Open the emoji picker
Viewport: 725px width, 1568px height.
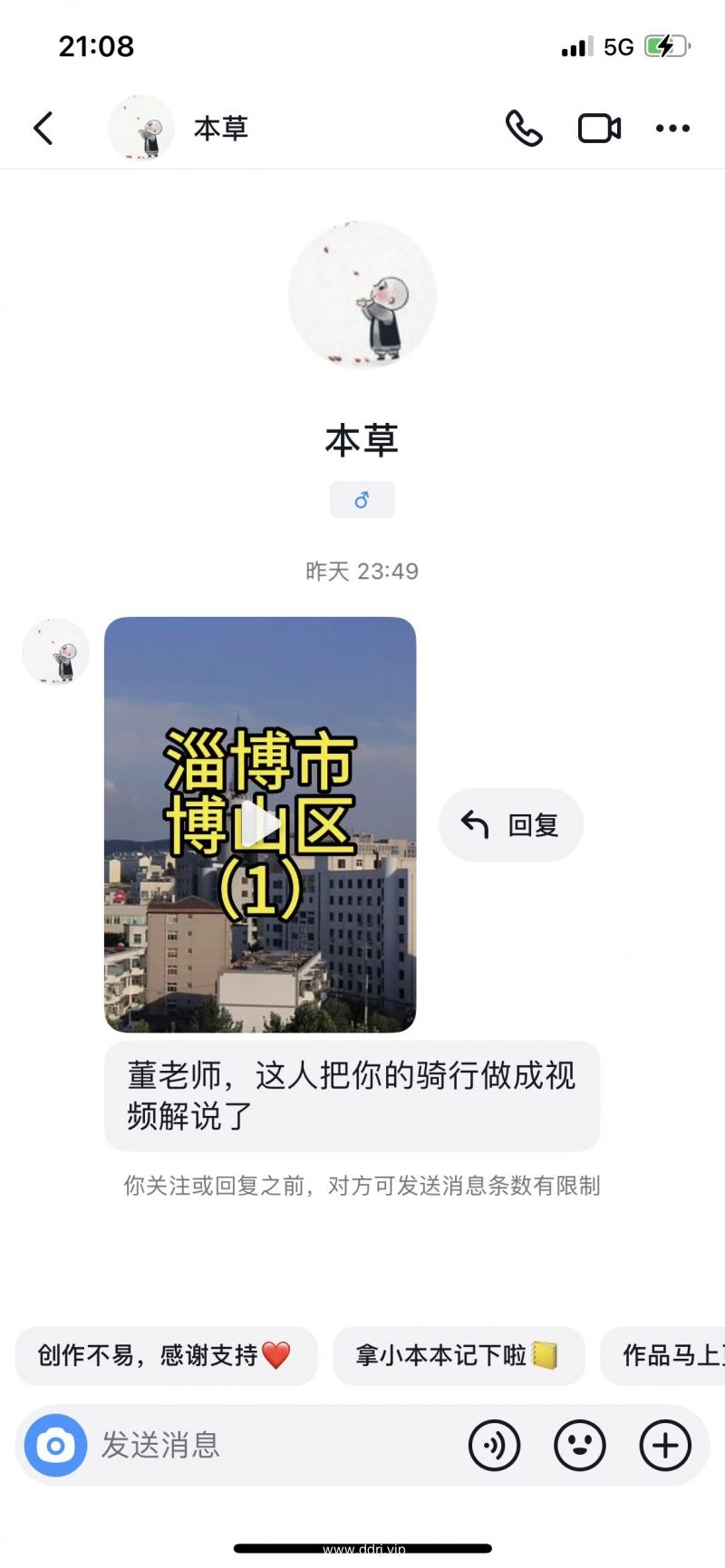click(580, 1445)
